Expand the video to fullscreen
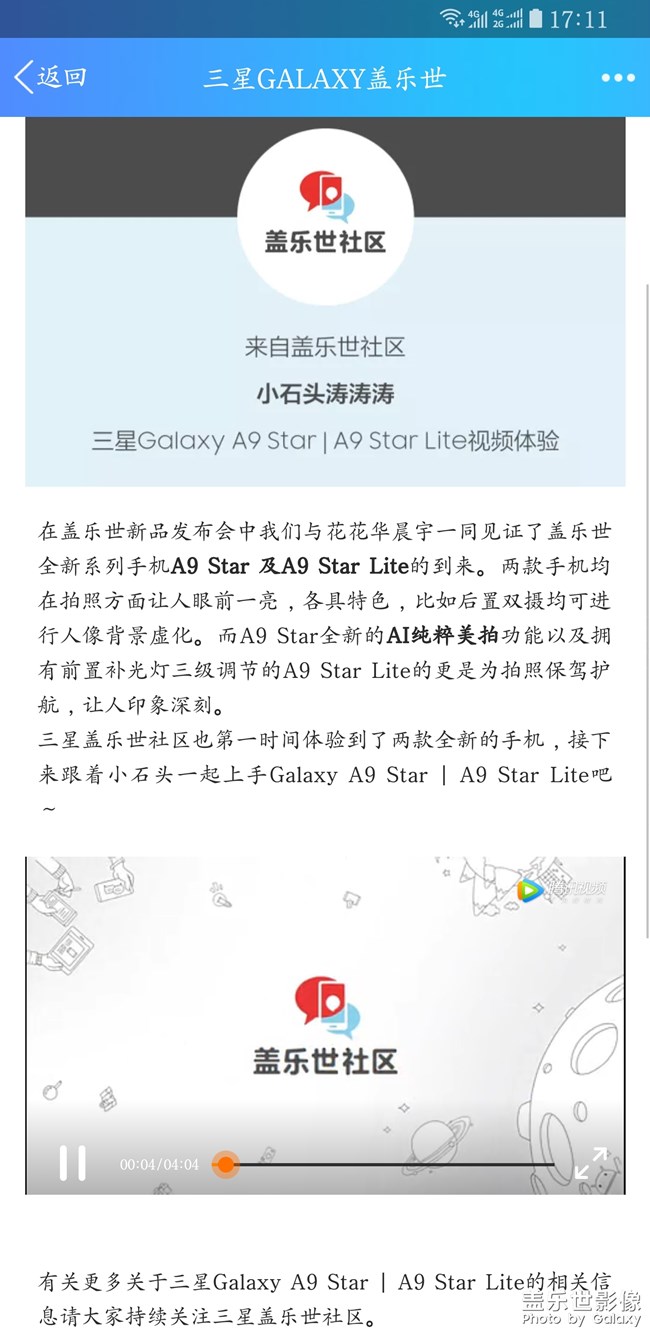Screen dimensions: 650x1336 coord(590,1163)
